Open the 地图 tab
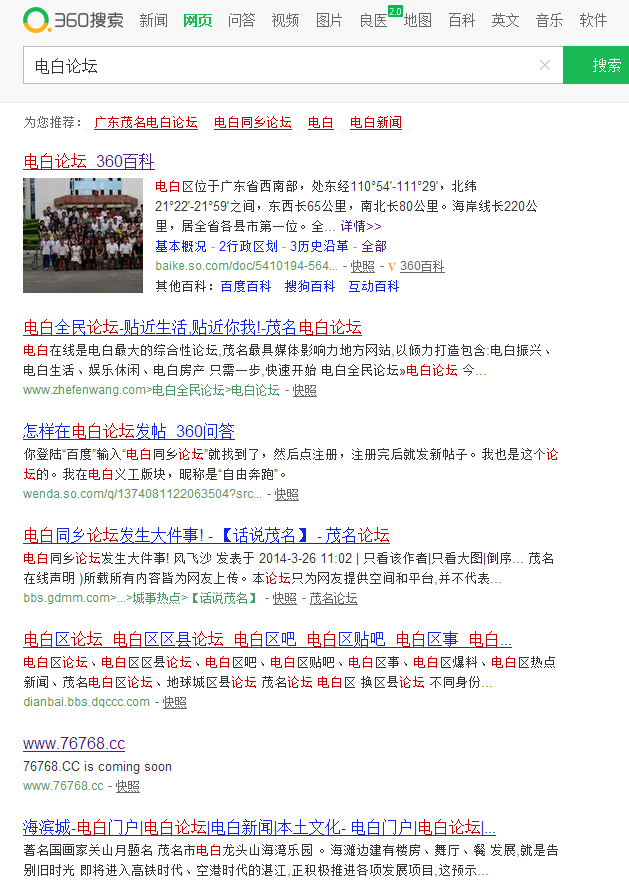Screen dimensions: 629x884 pos(417,20)
